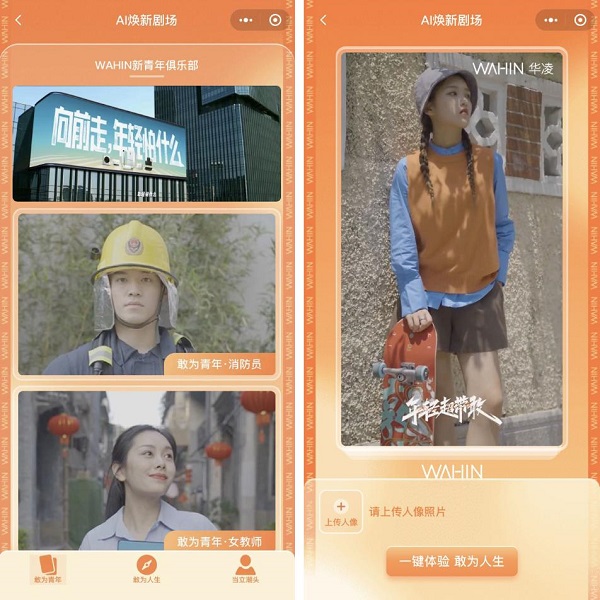Open the 敢为青年·女教师 card

147,468
